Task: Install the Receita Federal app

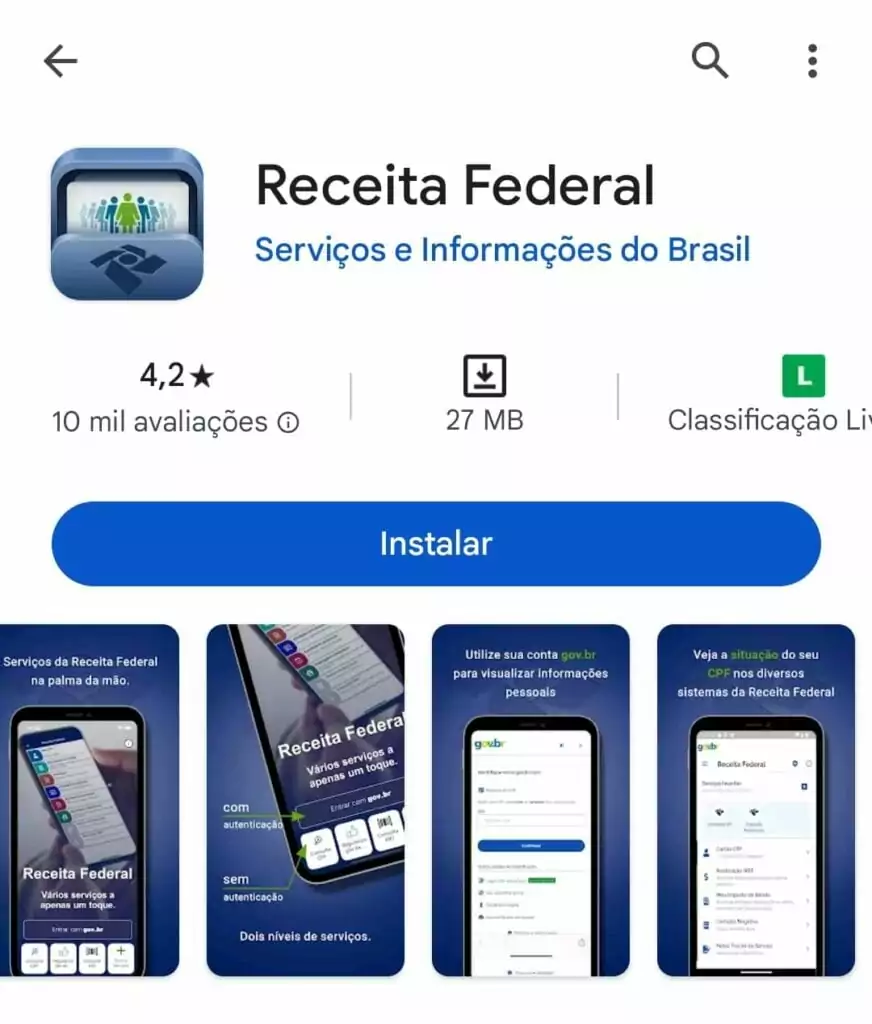Action: click(436, 544)
